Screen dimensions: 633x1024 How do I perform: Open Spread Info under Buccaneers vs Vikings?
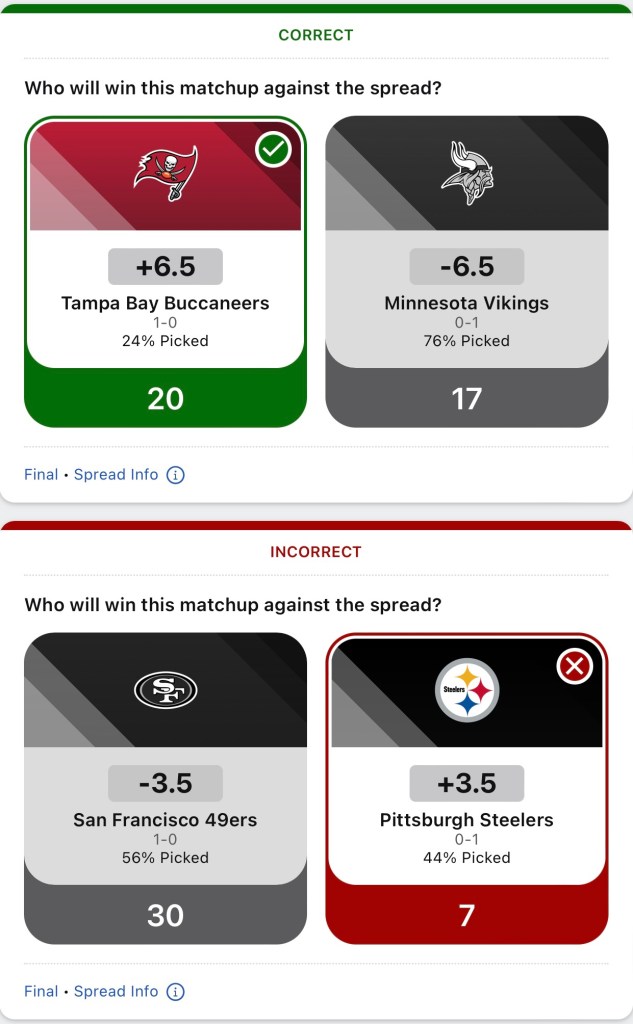point(117,475)
